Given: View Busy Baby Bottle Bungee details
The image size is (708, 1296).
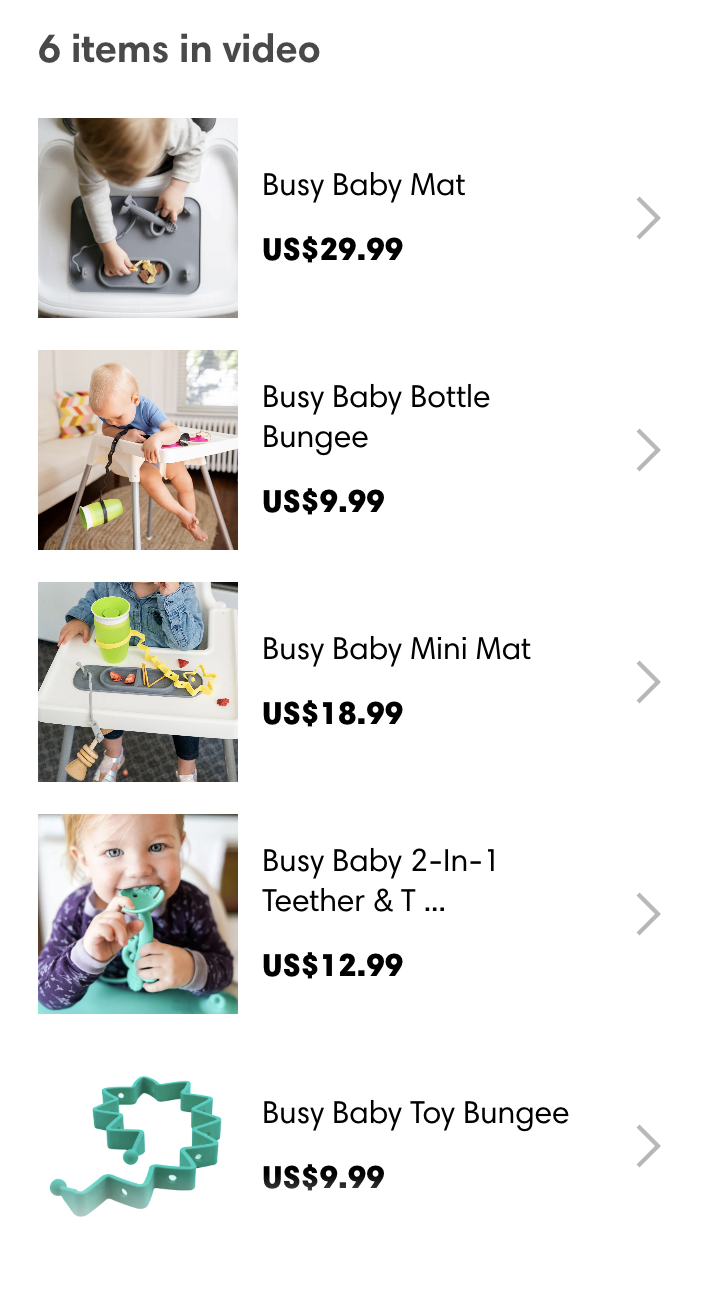Looking at the screenshot, I should pos(354,450).
